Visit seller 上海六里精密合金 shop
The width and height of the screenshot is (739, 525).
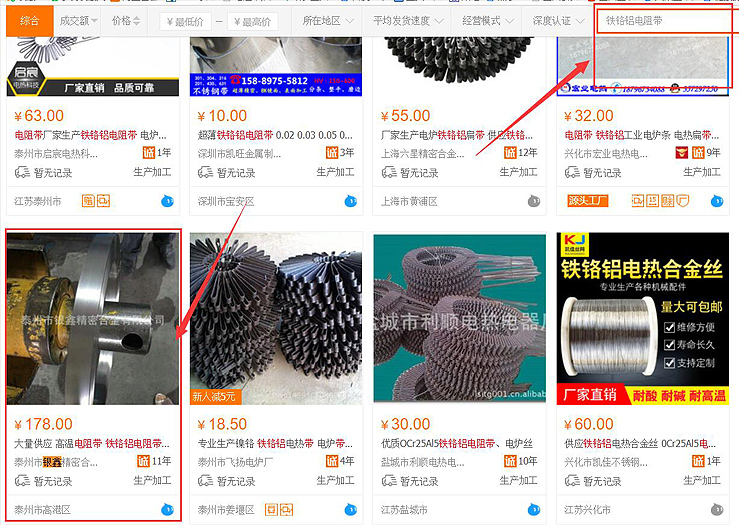click(x=423, y=153)
